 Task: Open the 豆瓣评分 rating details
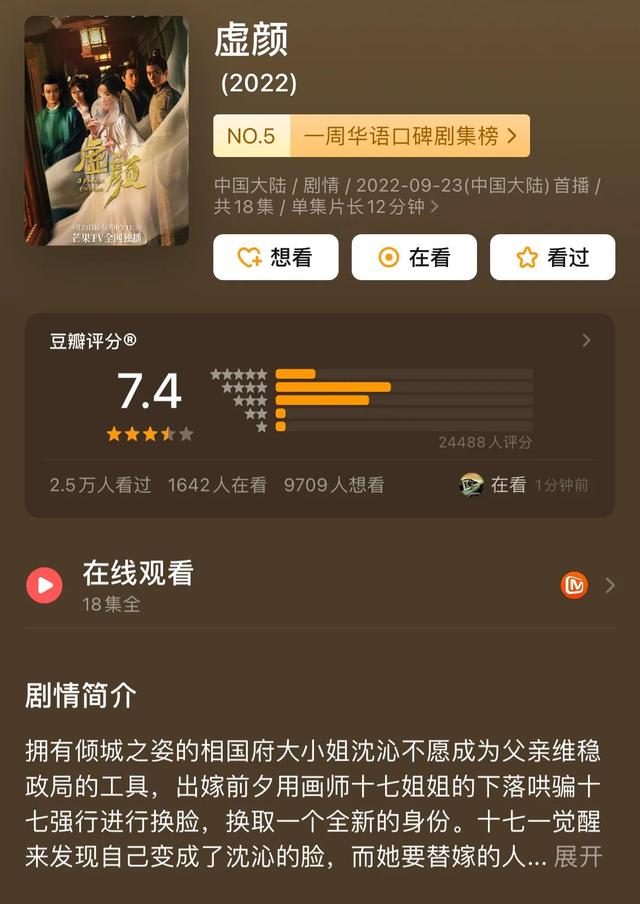click(586, 341)
